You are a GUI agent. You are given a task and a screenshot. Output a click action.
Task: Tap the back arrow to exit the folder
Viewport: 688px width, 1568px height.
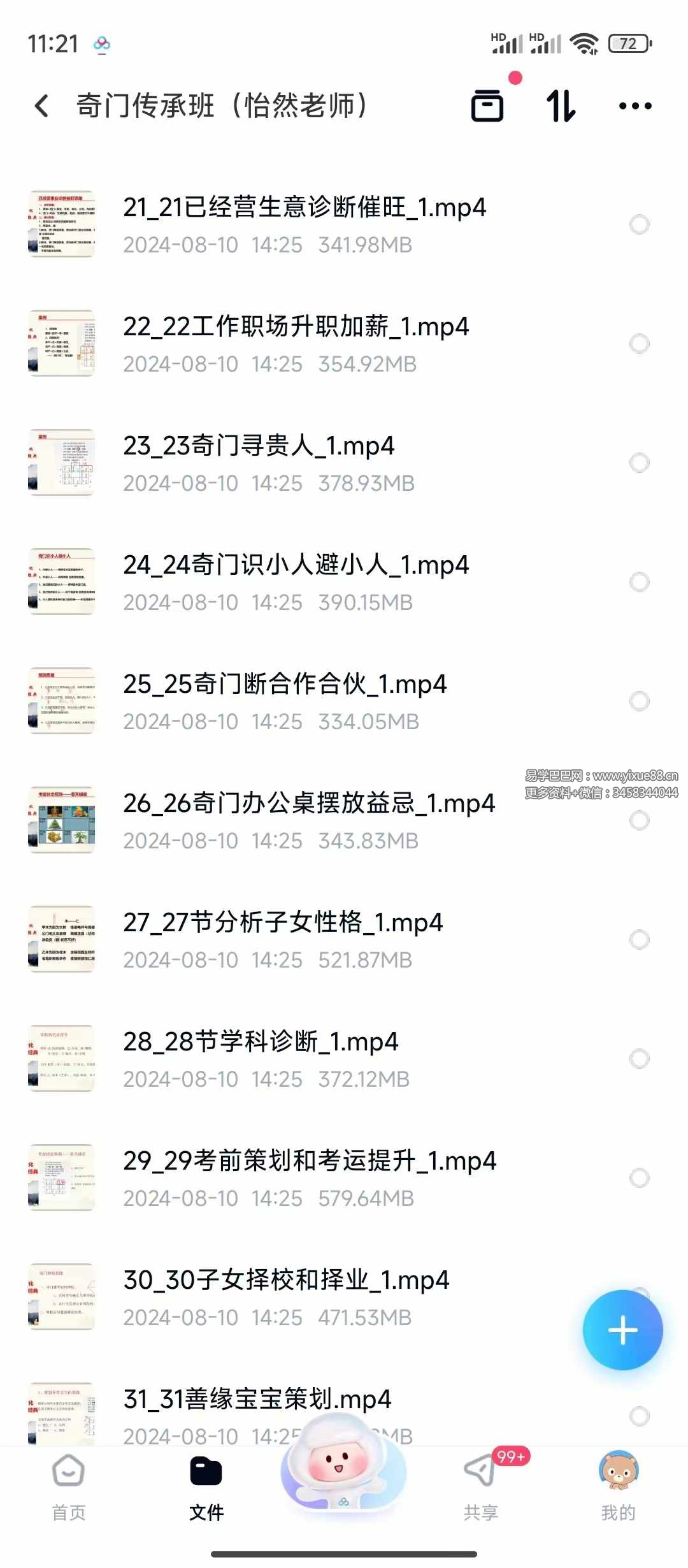tap(41, 105)
